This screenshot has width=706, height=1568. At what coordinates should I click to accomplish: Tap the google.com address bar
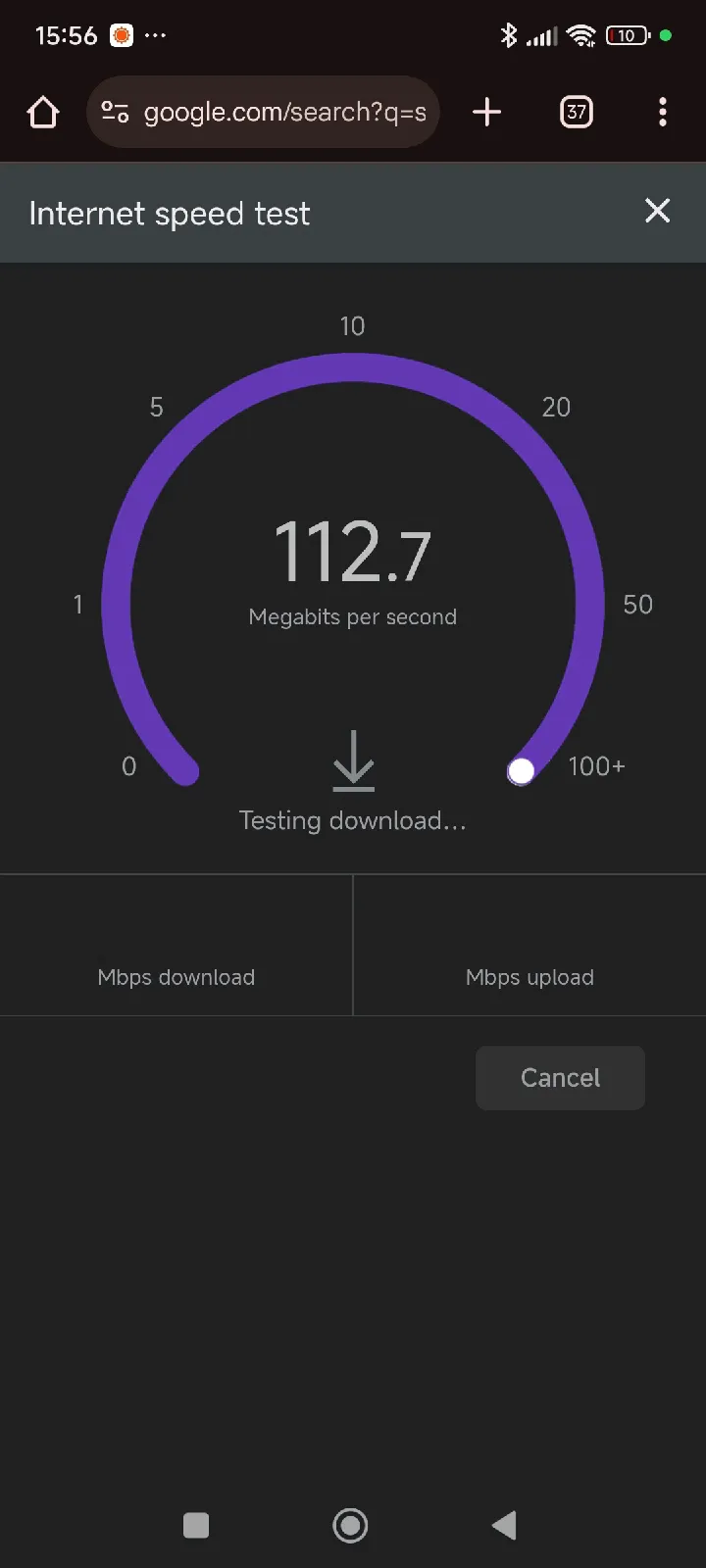click(263, 112)
